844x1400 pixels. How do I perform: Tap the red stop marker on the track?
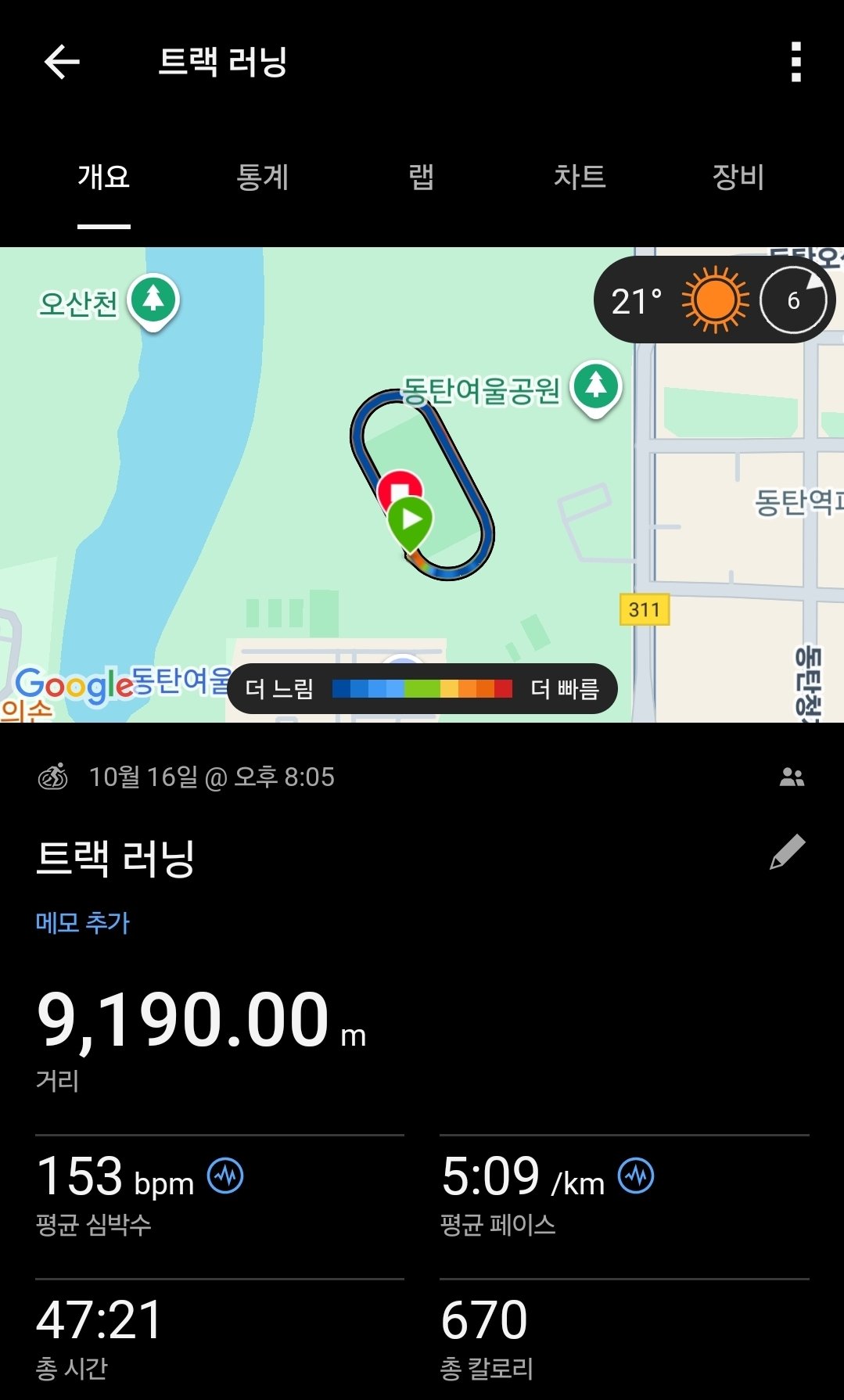pos(401,487)
